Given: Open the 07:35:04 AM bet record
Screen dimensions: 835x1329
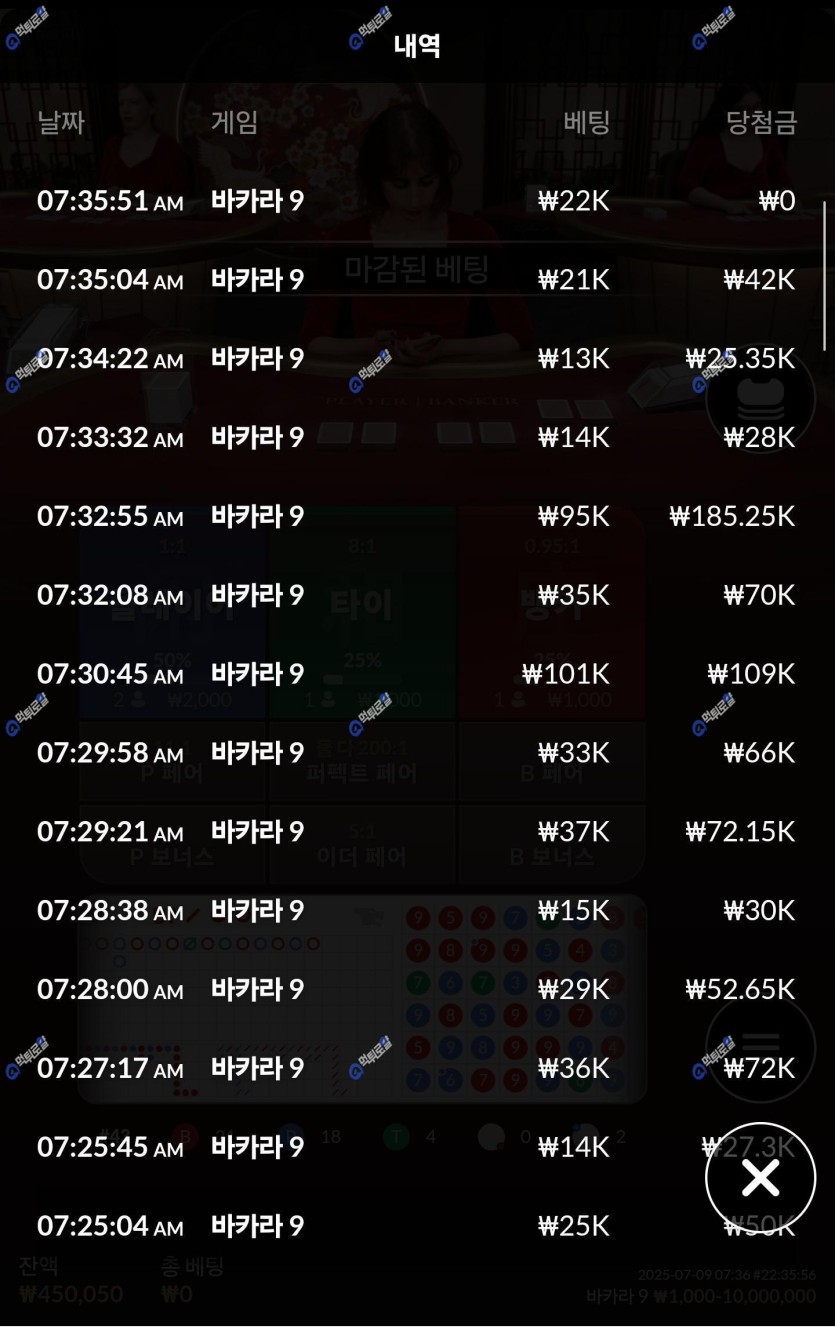Looking at the screenshot, I should (x=416, y=280).
